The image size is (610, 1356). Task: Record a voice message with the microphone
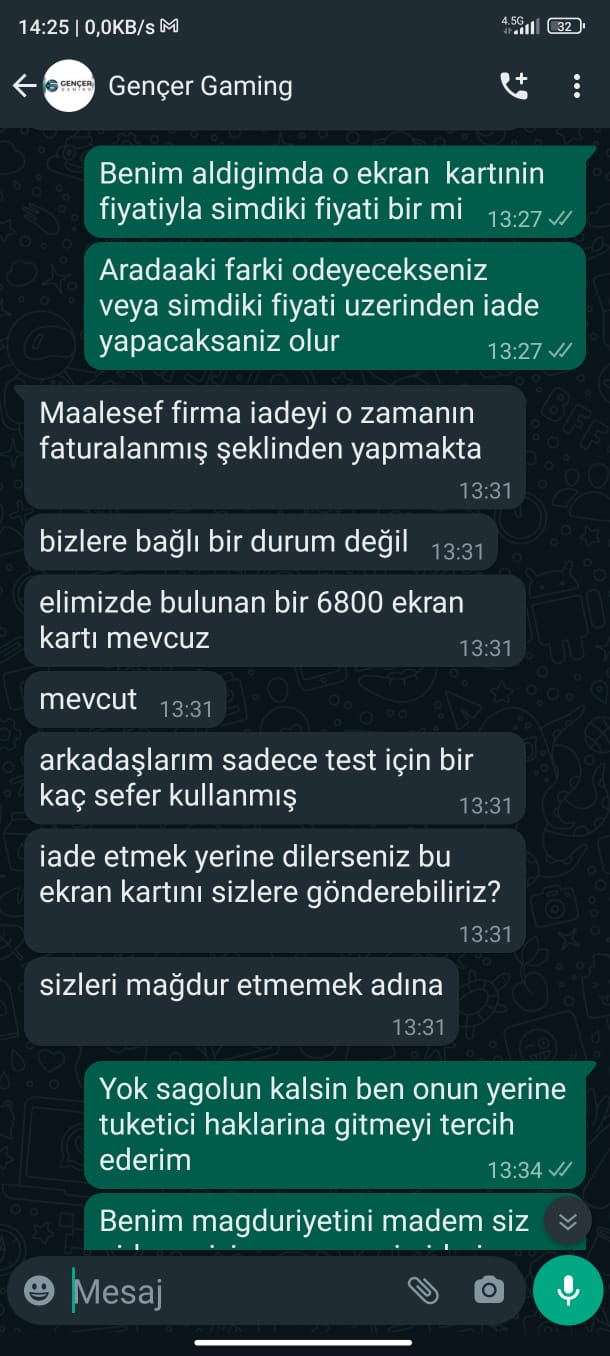click(568, 1291)
